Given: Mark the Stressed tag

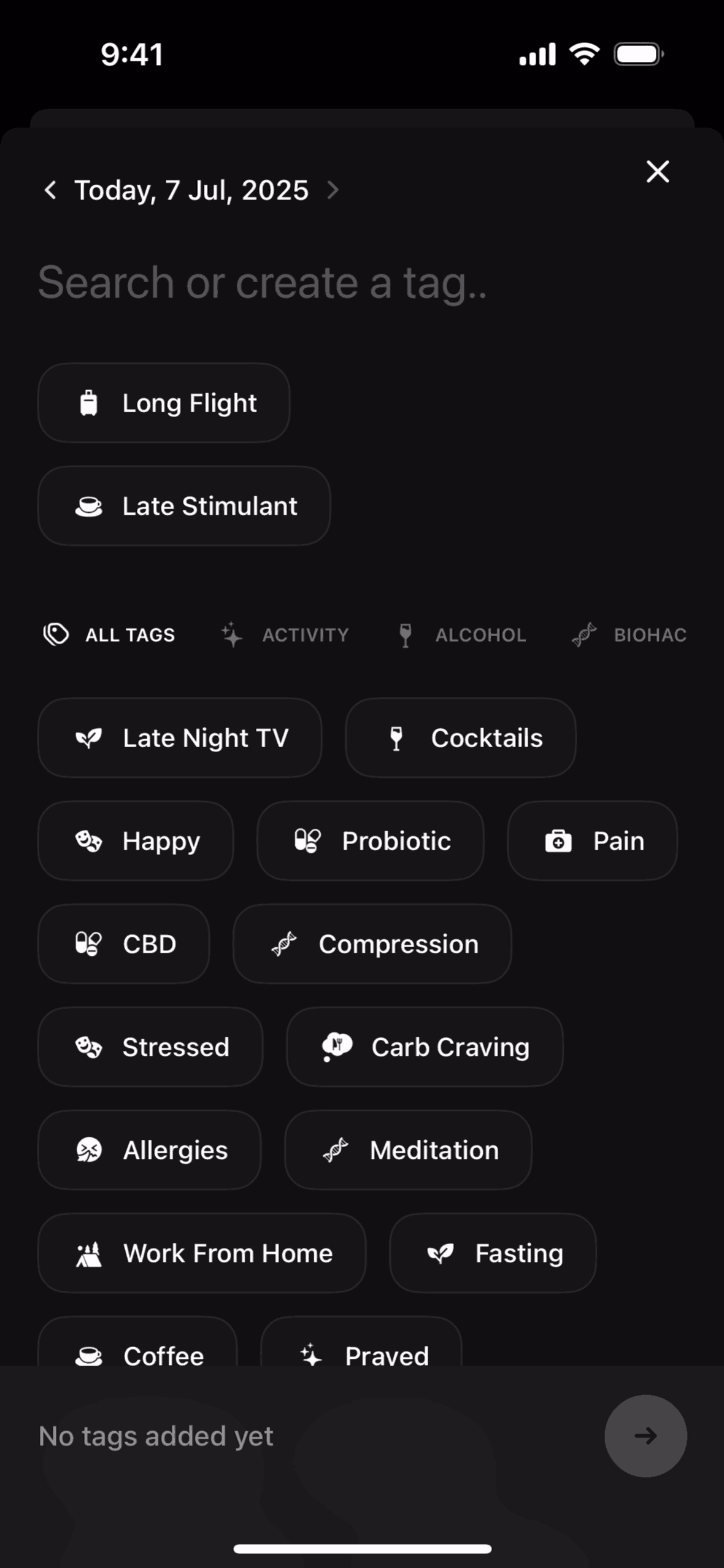Looking at the screenshot, I should [150, 1047].
